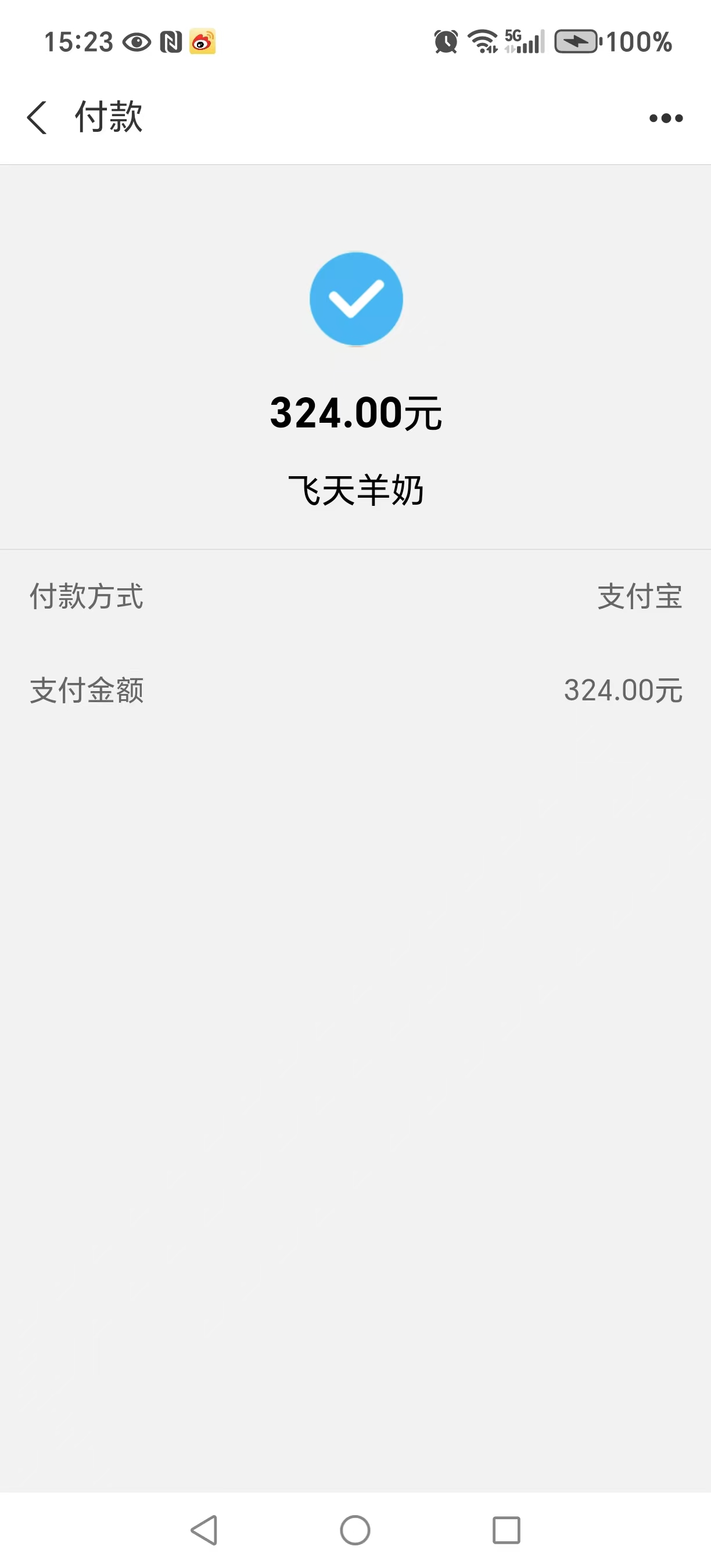
Task: Tap the system back navigation button
Action: 204,1530
